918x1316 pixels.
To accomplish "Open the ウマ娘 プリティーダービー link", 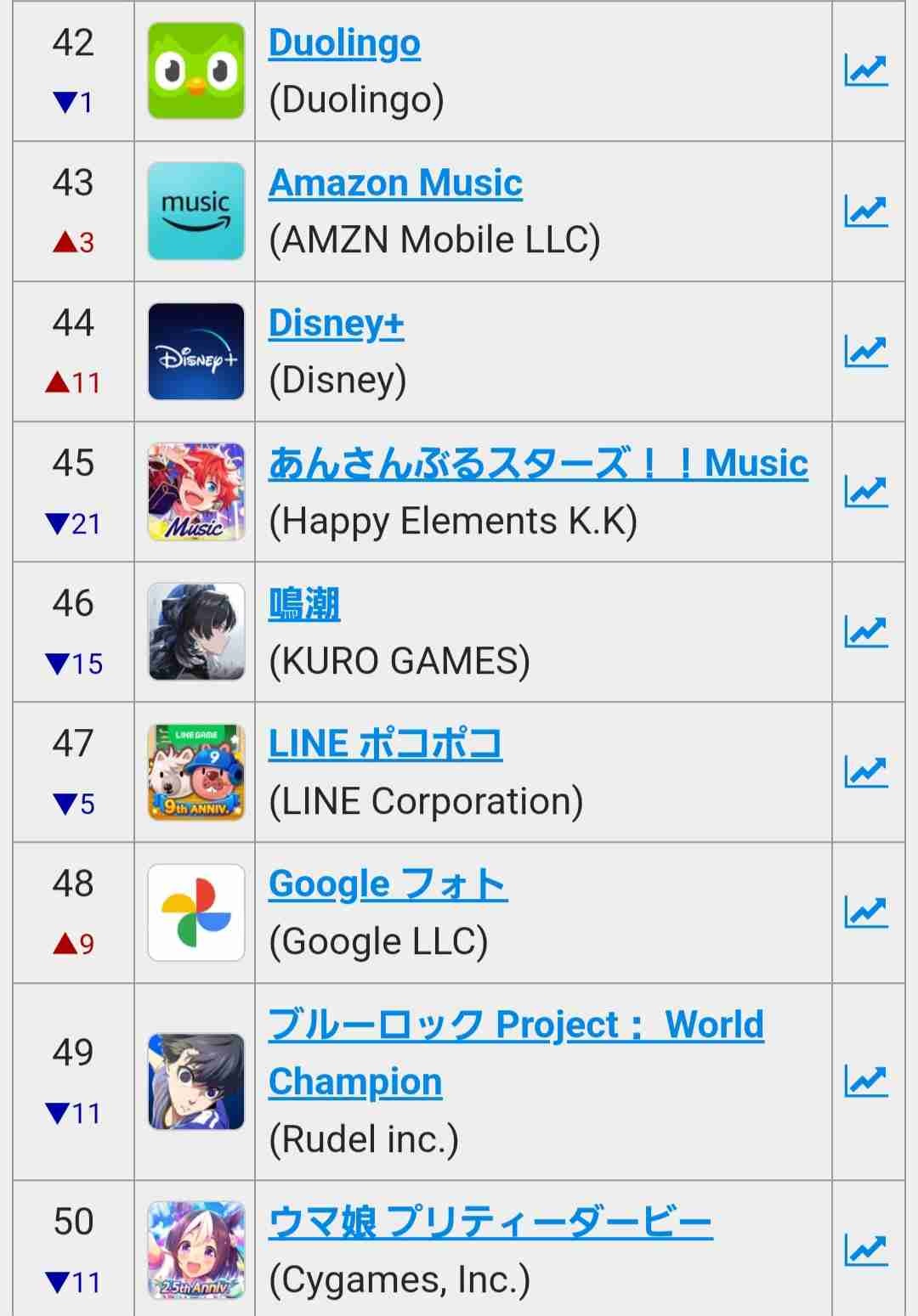I will click(x=490, y=1223).
